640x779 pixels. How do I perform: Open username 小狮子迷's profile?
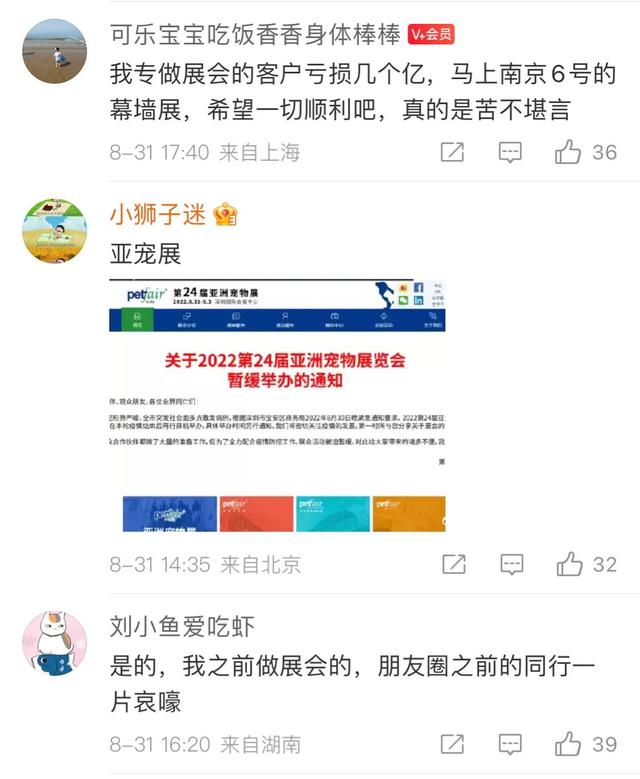(159, 214)
